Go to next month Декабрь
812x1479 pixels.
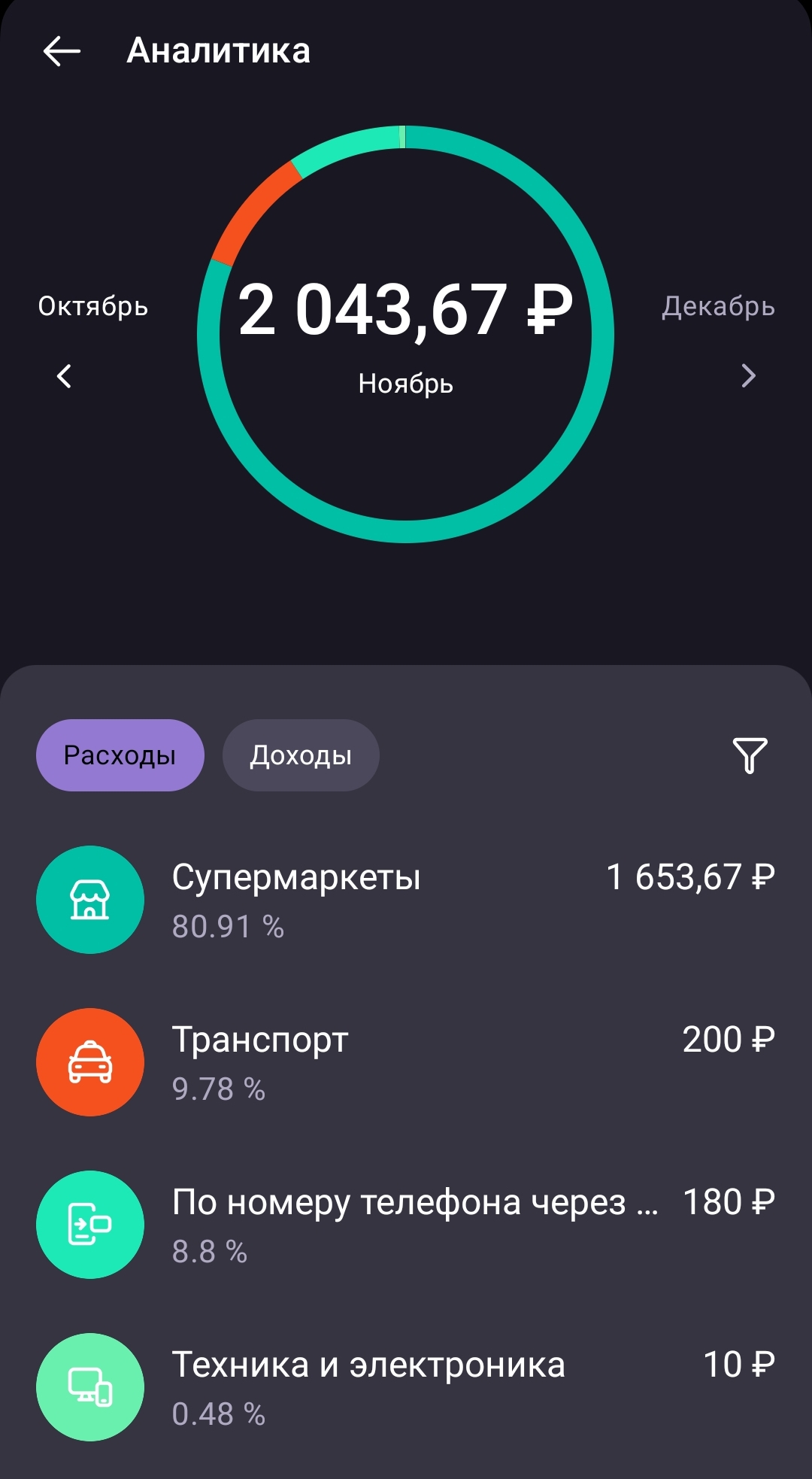click(747, 375)
